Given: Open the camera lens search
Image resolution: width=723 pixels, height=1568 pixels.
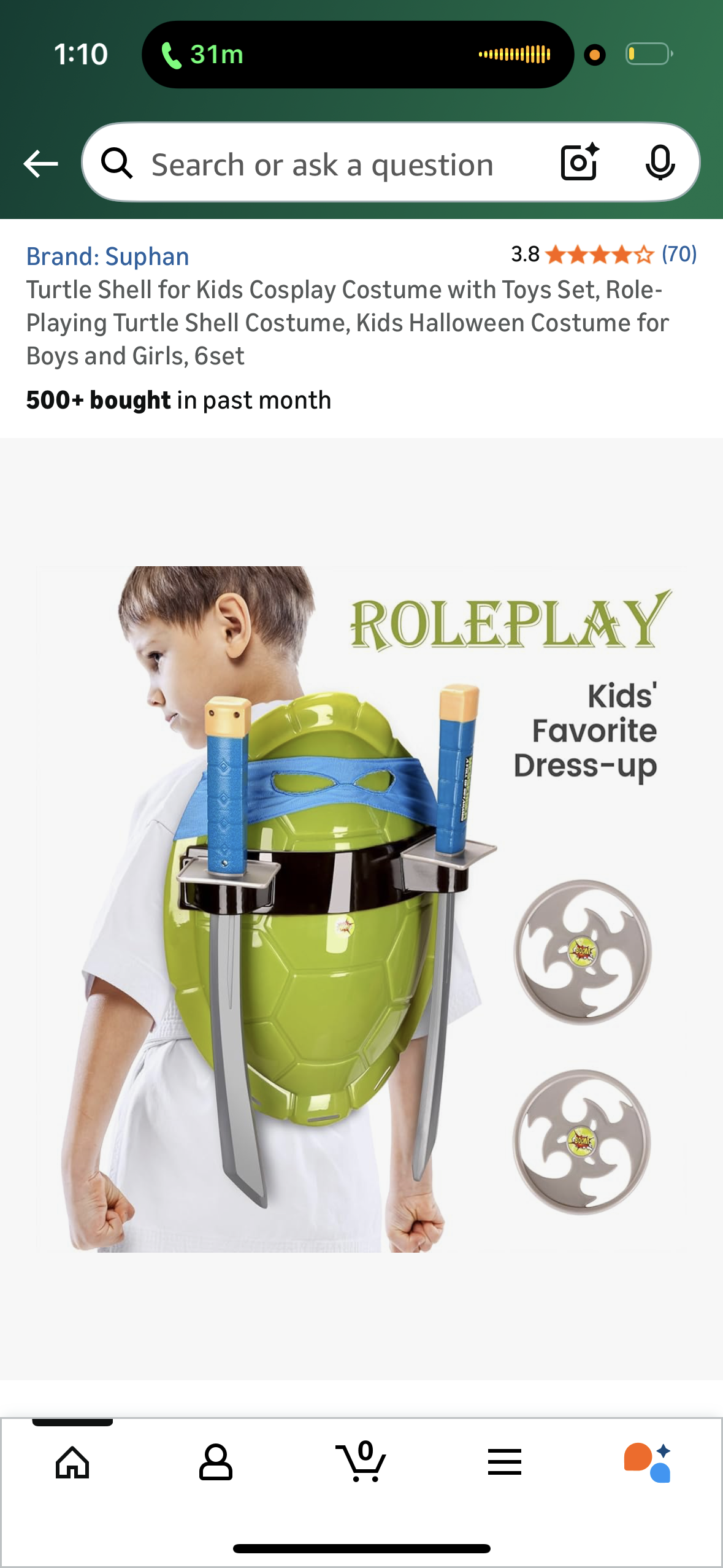Looking at the screenshot, I should 579,163.
